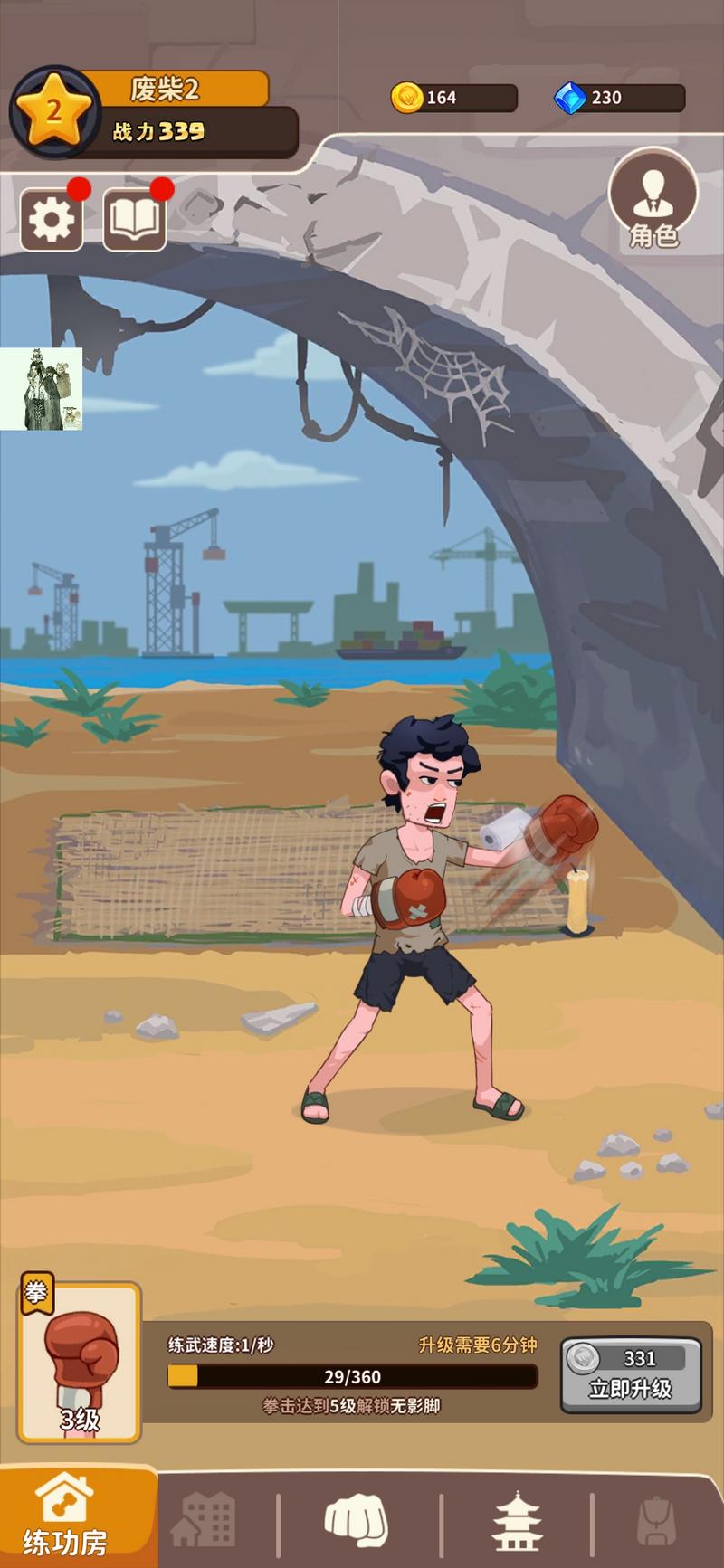724x1568 pixels.
Task: Select the 拳 boxing glove skill card
Action: pyautogui.click(x=80, y=1363)
